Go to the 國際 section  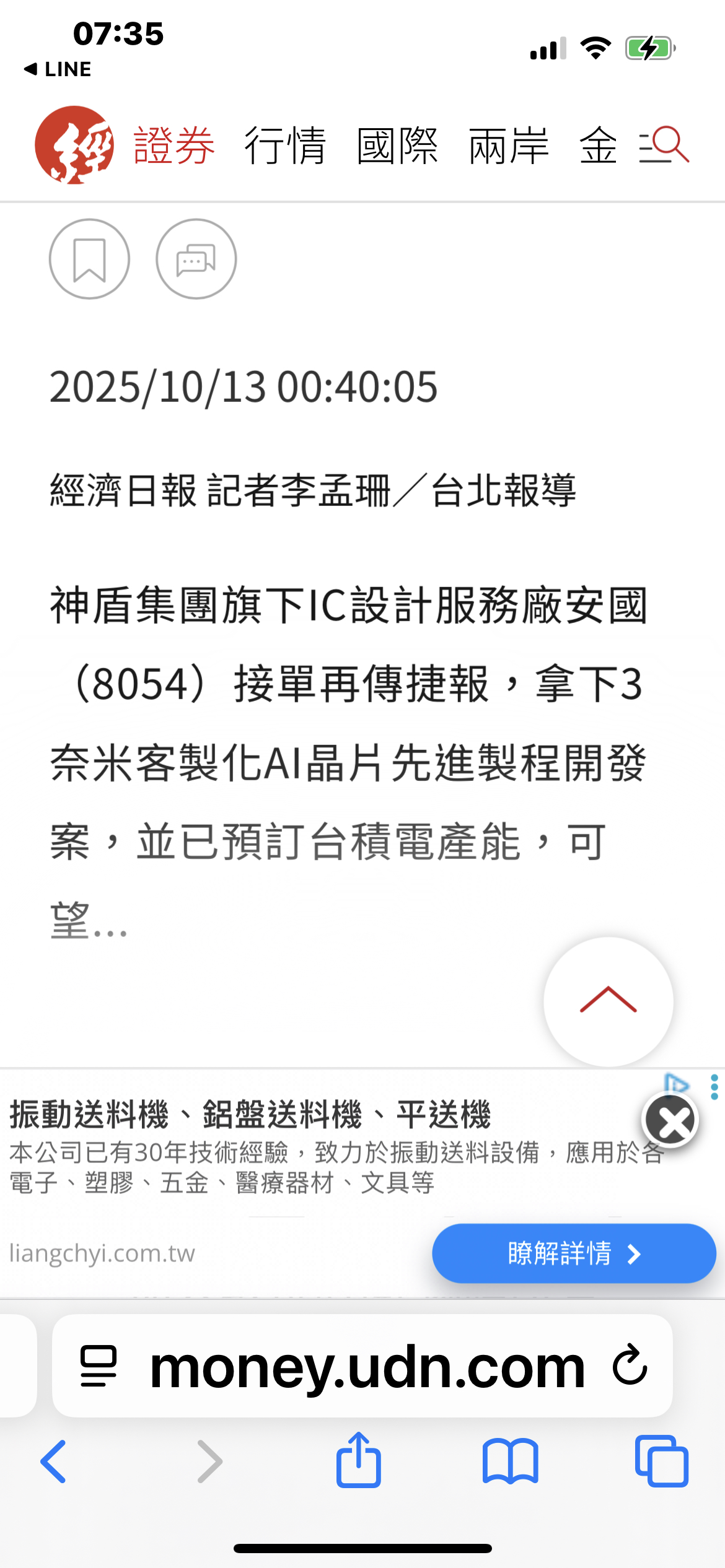pyautogui.click(x=397, y=146)
